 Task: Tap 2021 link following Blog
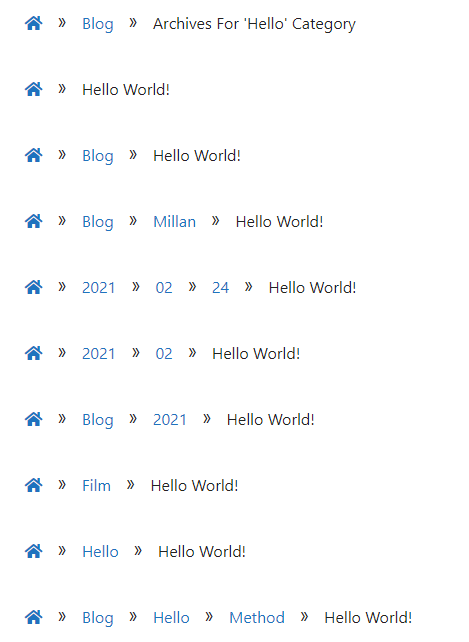[170, 420]
